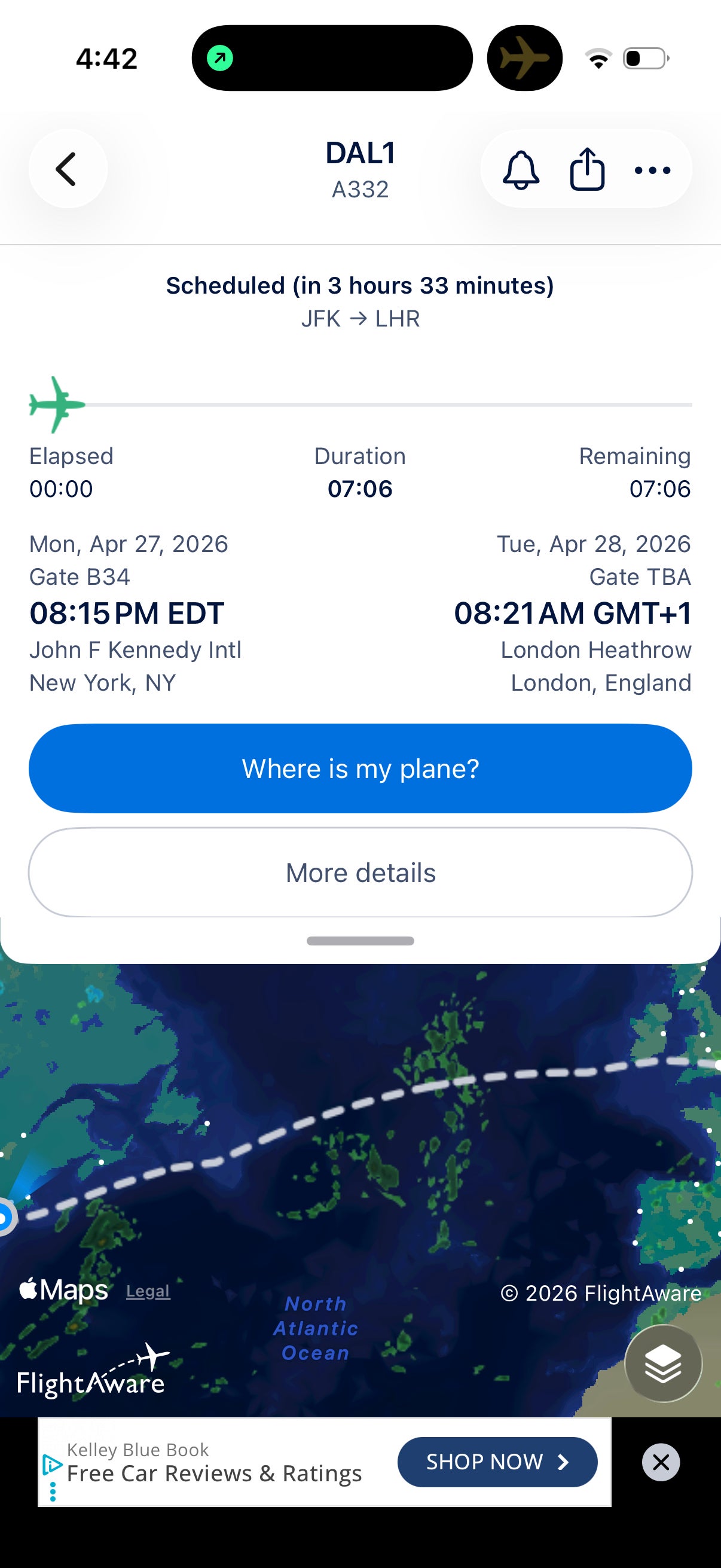This screenshot has width=721, height=1568.
Task: Open the map layers picker
Action: pyautogui.click(x=662, y=1363)
